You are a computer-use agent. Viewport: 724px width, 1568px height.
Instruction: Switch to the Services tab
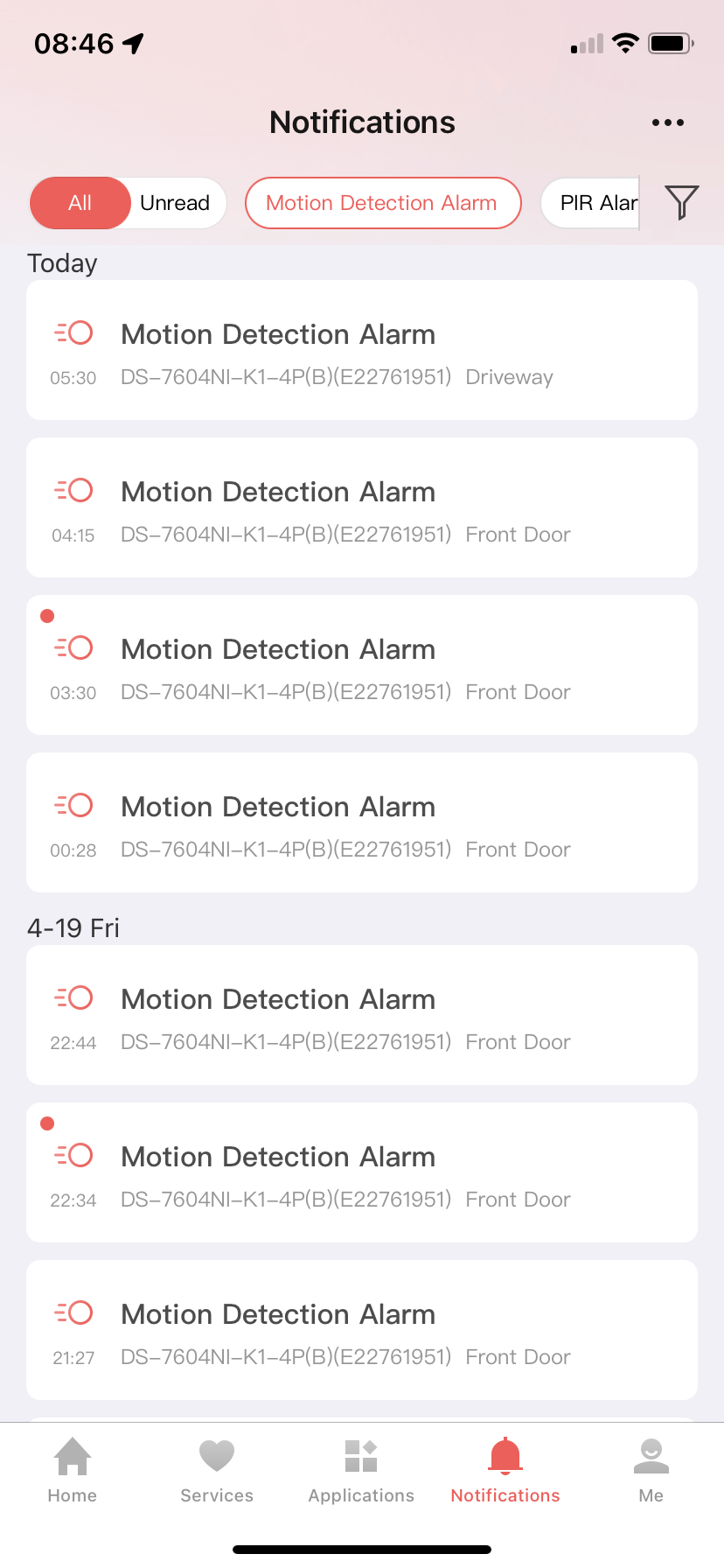[217, 1471]
